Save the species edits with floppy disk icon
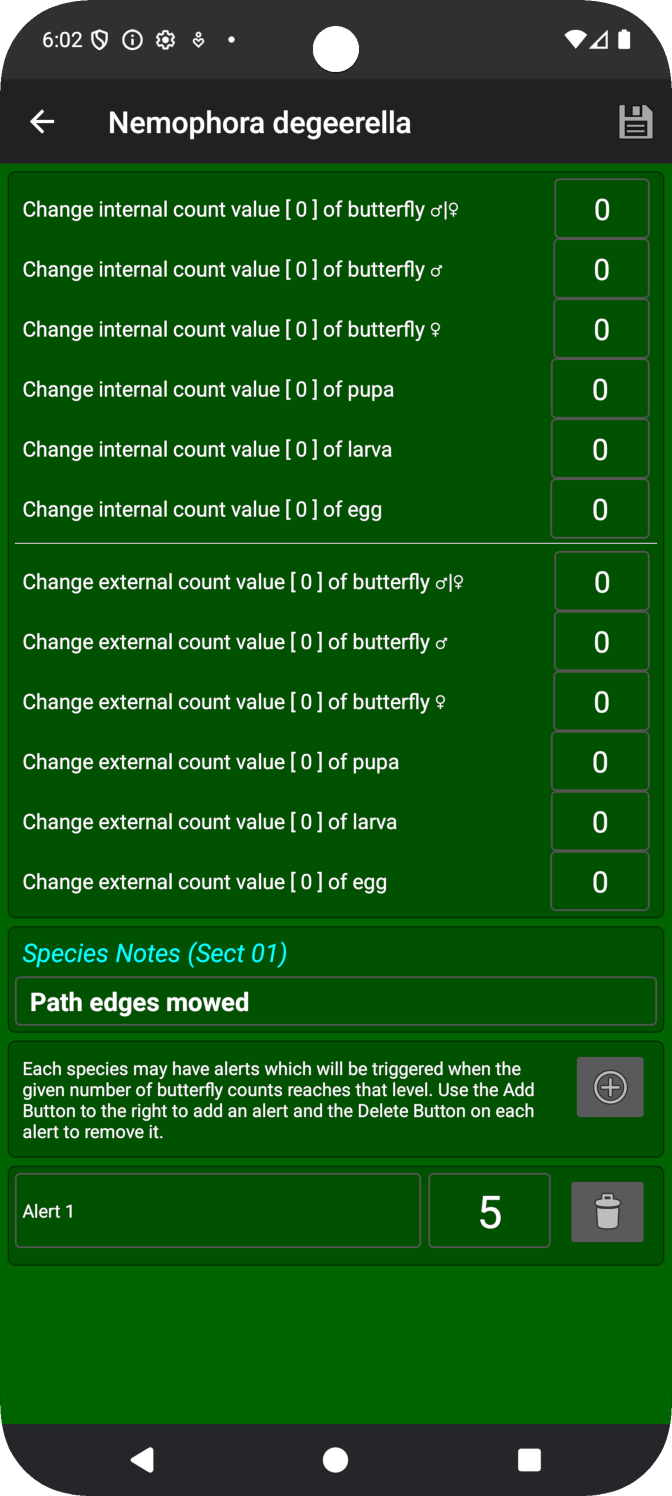This screenshot has height=1496, width=672. (635, 122)
